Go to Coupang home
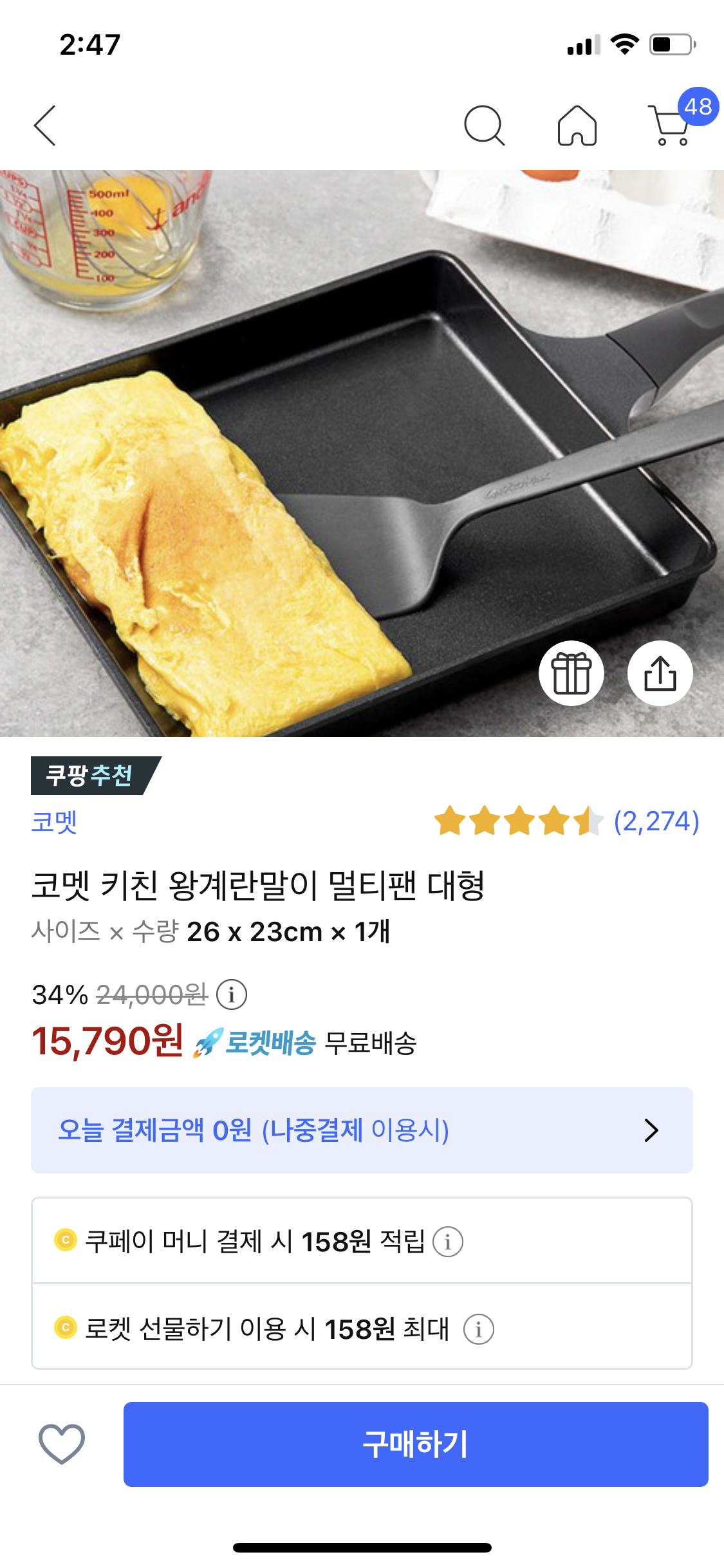The width and height of the screenshot is (724, 1568). tap(577, 126)
